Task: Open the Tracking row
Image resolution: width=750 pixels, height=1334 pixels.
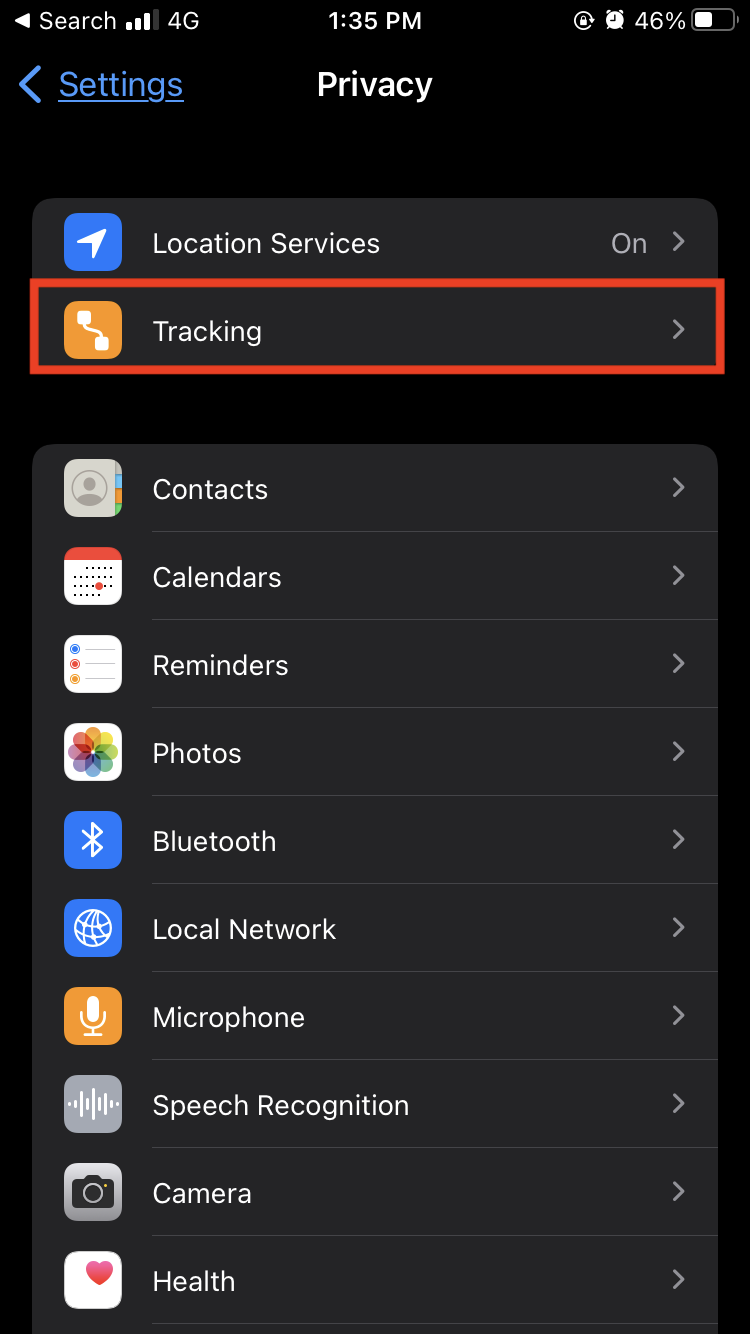Action: pyautogui.click(x=375, y=331)
